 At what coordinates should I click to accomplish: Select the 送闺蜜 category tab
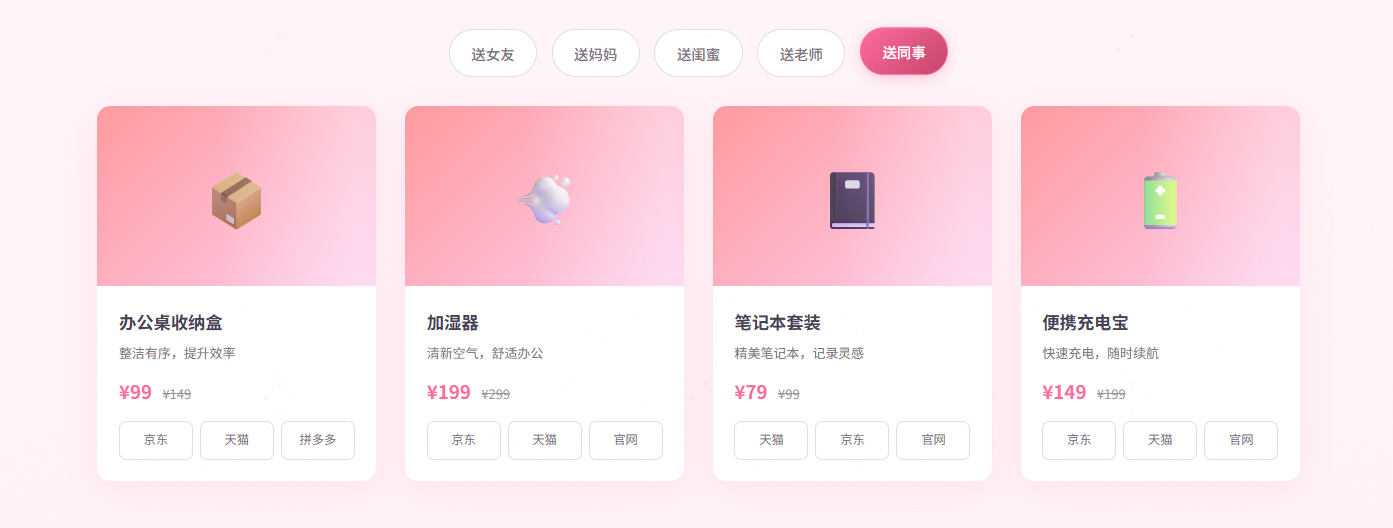698,54
